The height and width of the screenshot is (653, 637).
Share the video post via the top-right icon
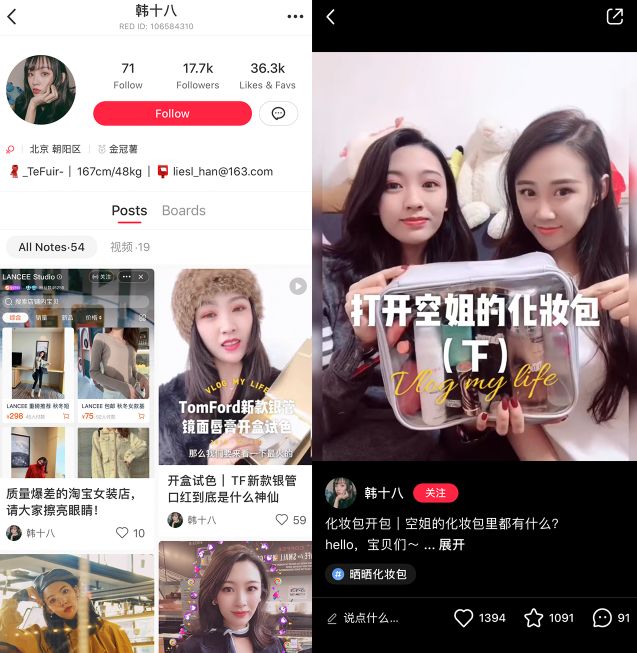tap(614, 17)
